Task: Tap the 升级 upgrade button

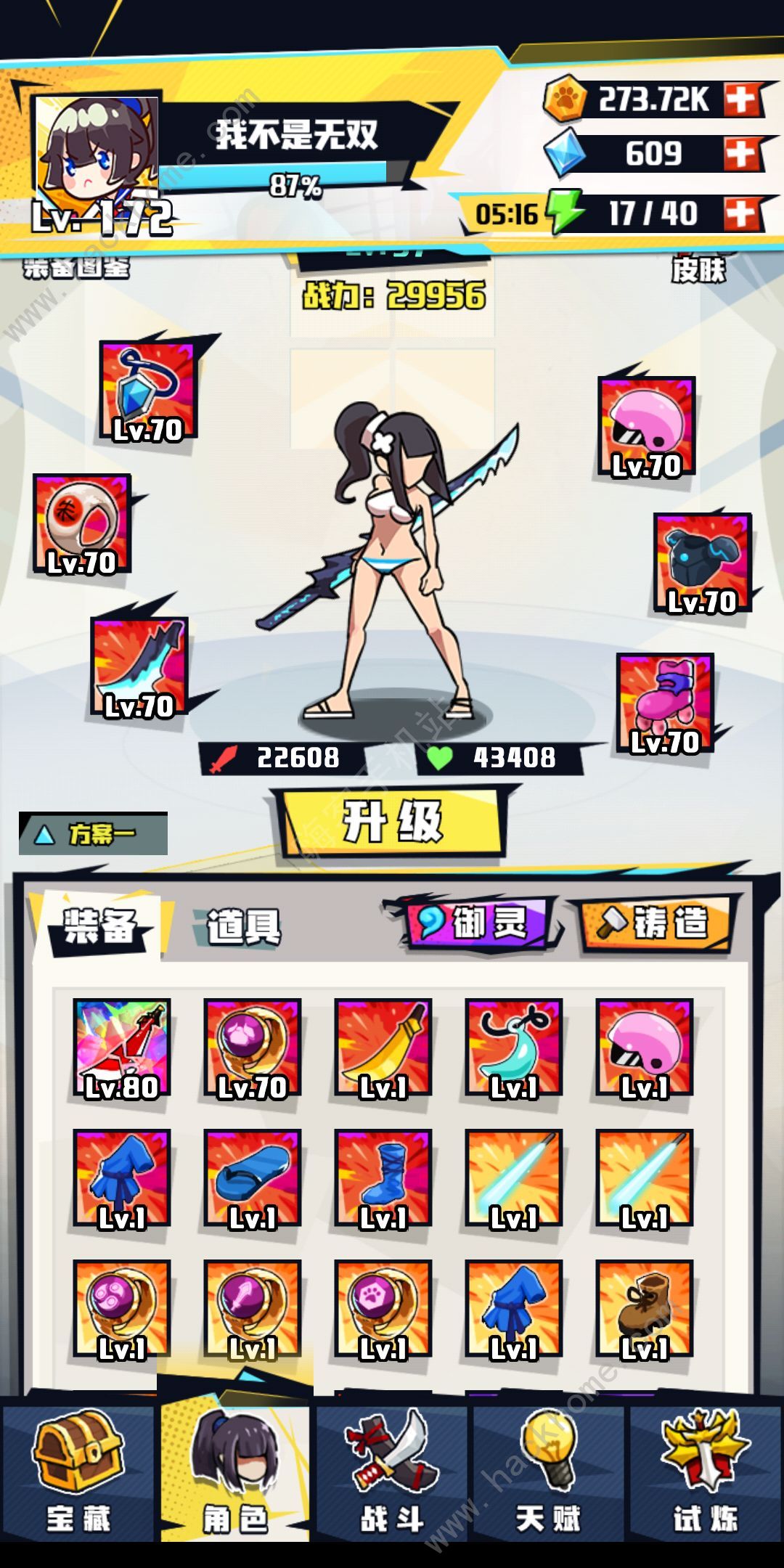Action: (392, 822)
